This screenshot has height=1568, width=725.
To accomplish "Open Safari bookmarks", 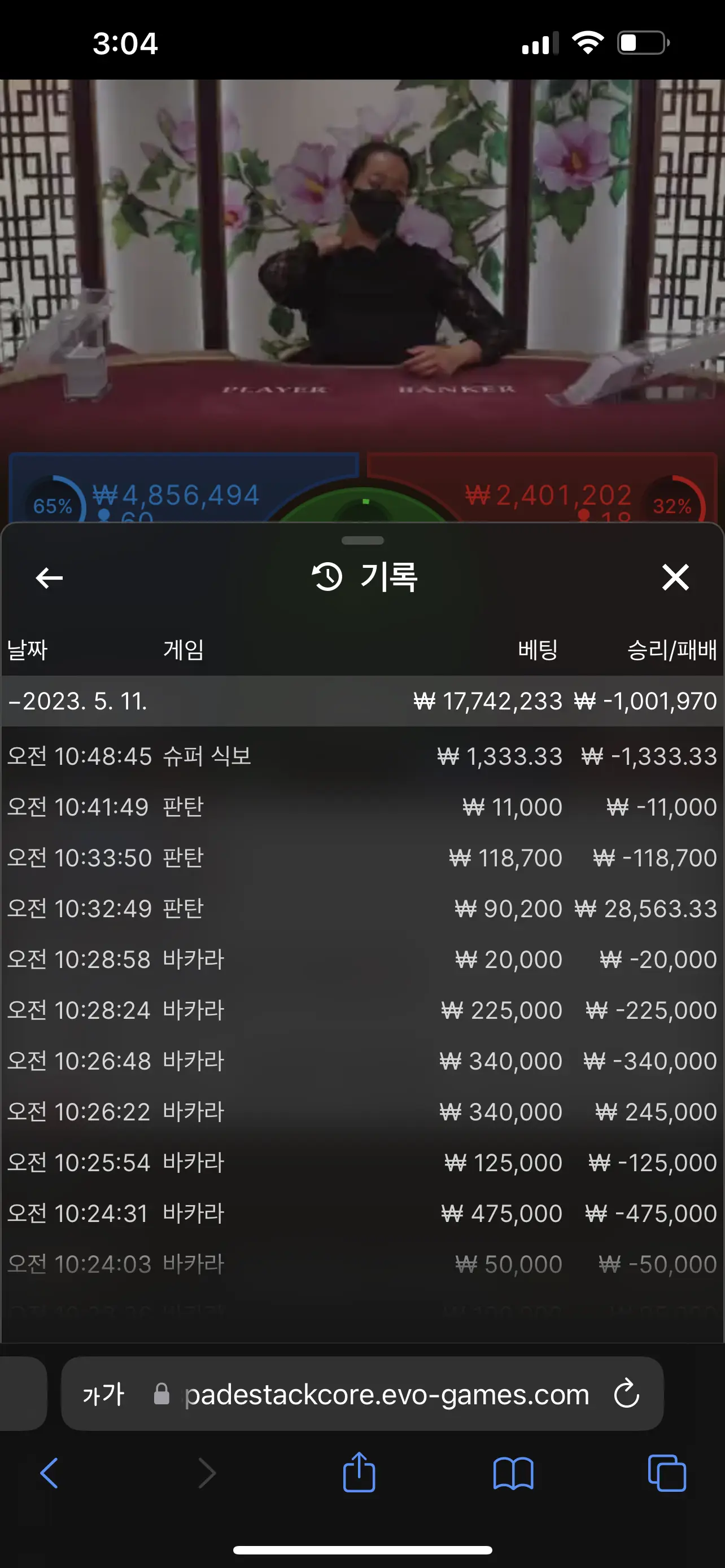I will [513, 1474].
